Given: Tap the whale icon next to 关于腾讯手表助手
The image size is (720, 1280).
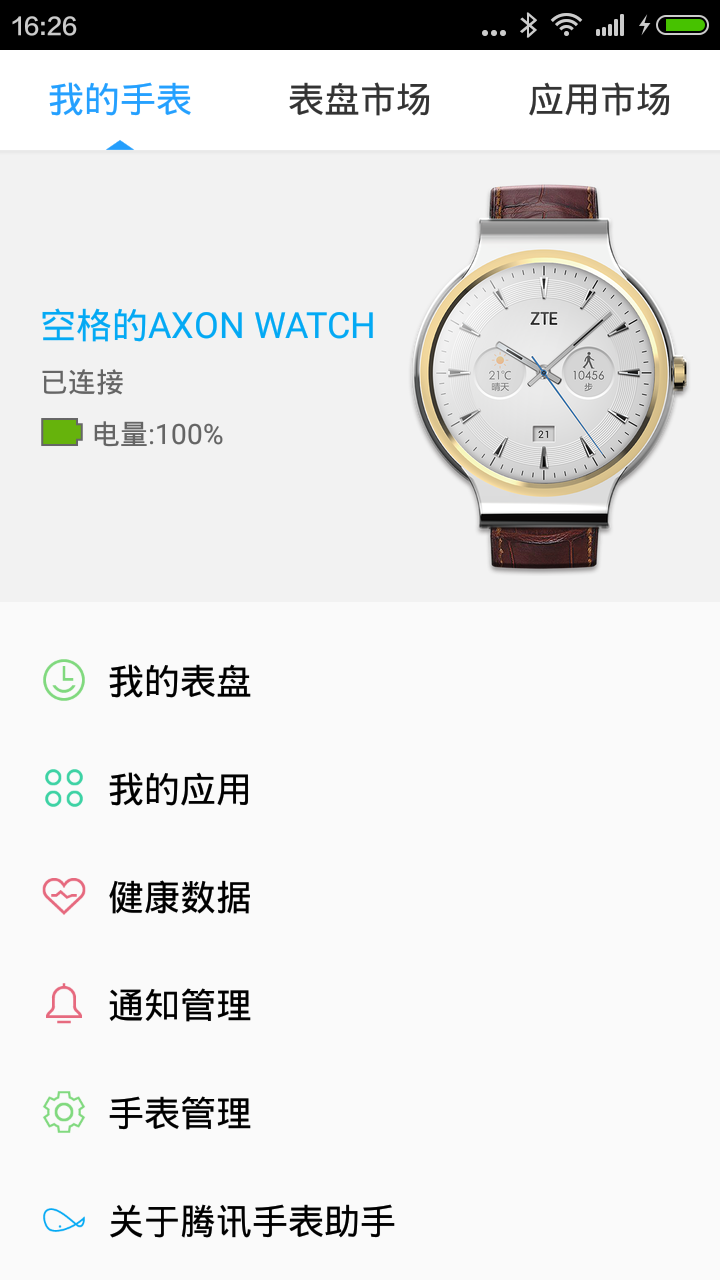Looking at the screenshot, I should coord(62,1220).
